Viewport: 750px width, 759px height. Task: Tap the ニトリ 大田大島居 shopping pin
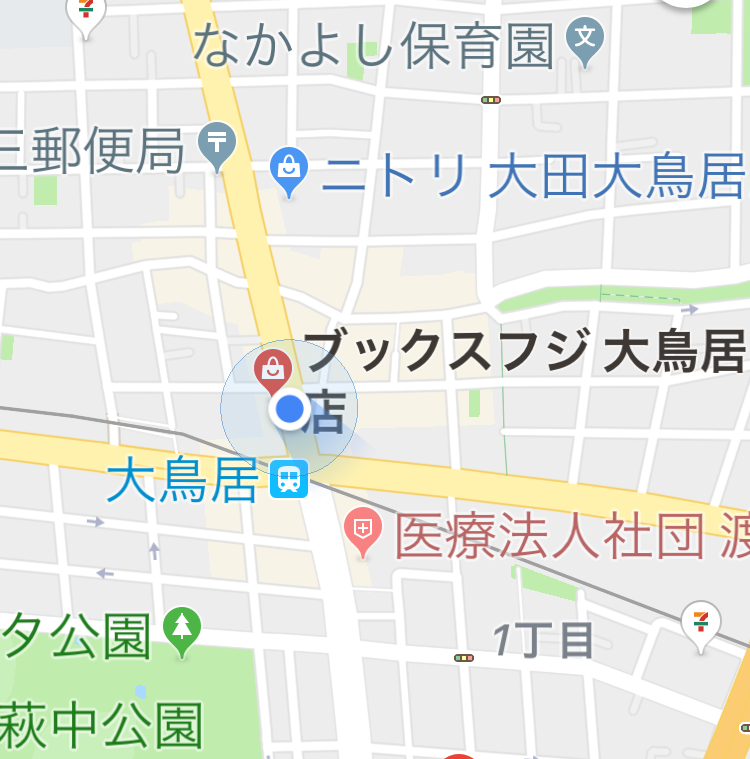pos(289,171)
